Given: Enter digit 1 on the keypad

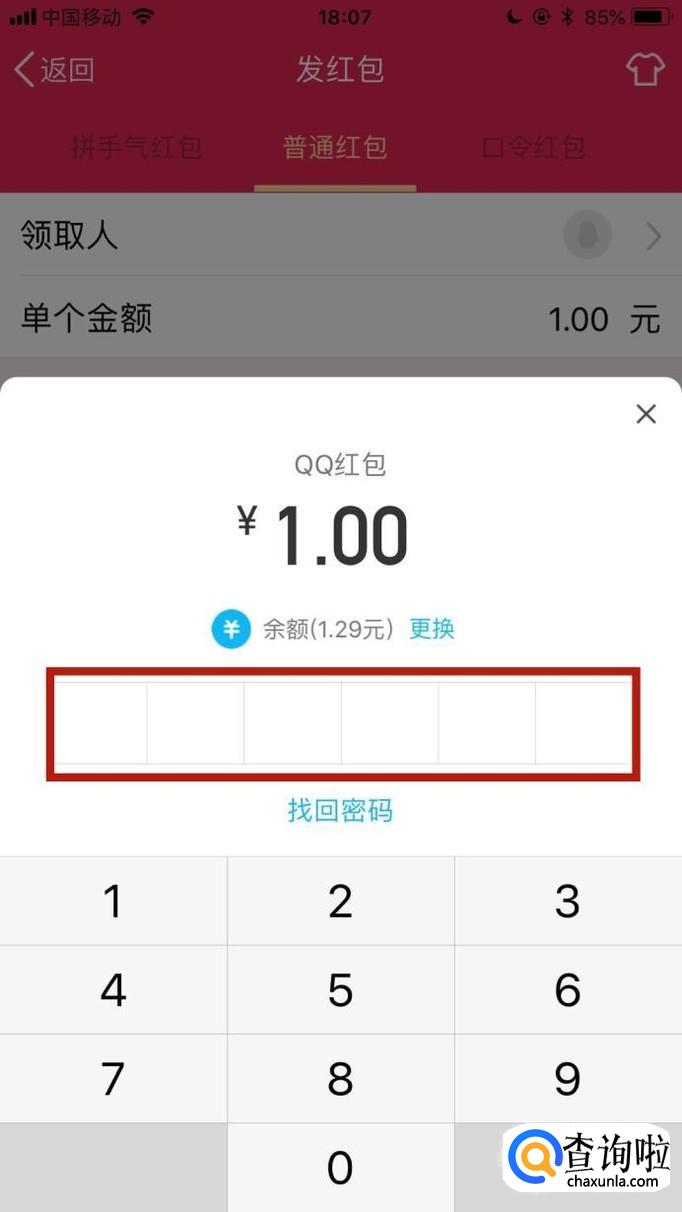Looking at the screenshot, I should pyautogui.click(x=113, y=901).
